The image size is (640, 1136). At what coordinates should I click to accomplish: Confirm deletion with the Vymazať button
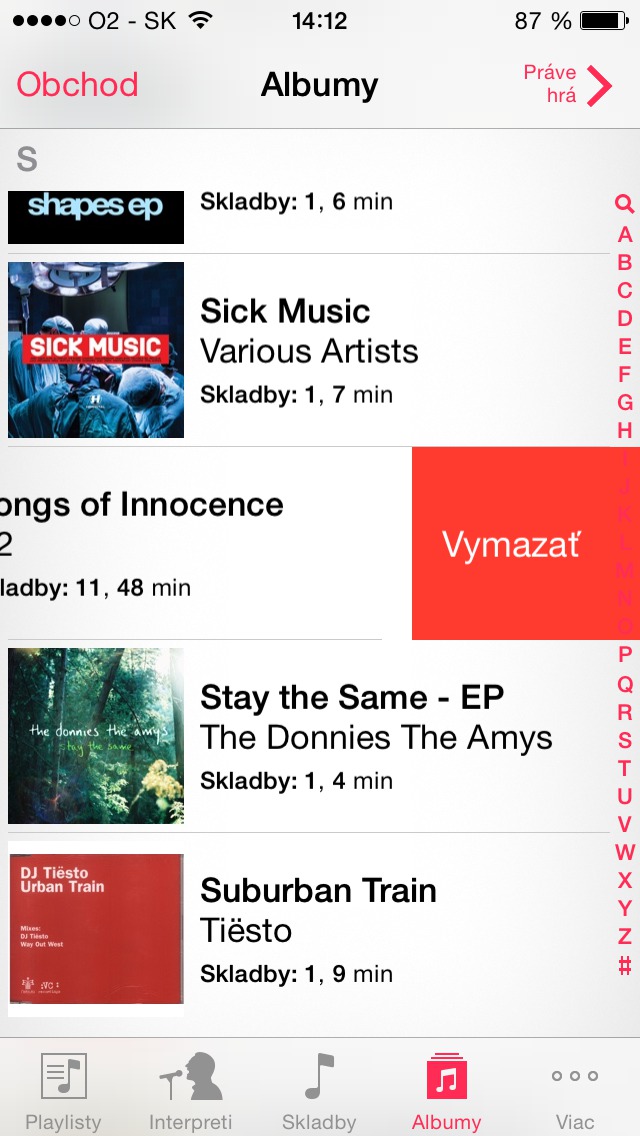coord(511,544)
